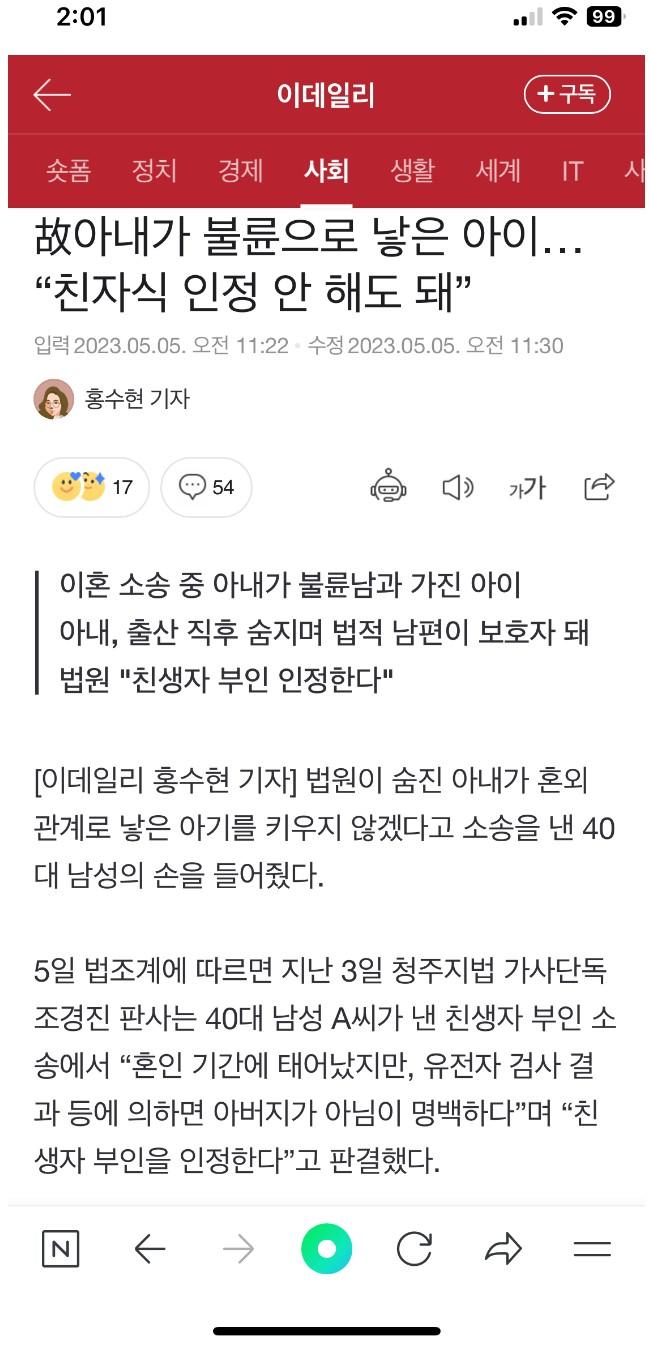The image size is (651, 1364).
Task: Open Naver home via the N button
Action: [61, 1249]
